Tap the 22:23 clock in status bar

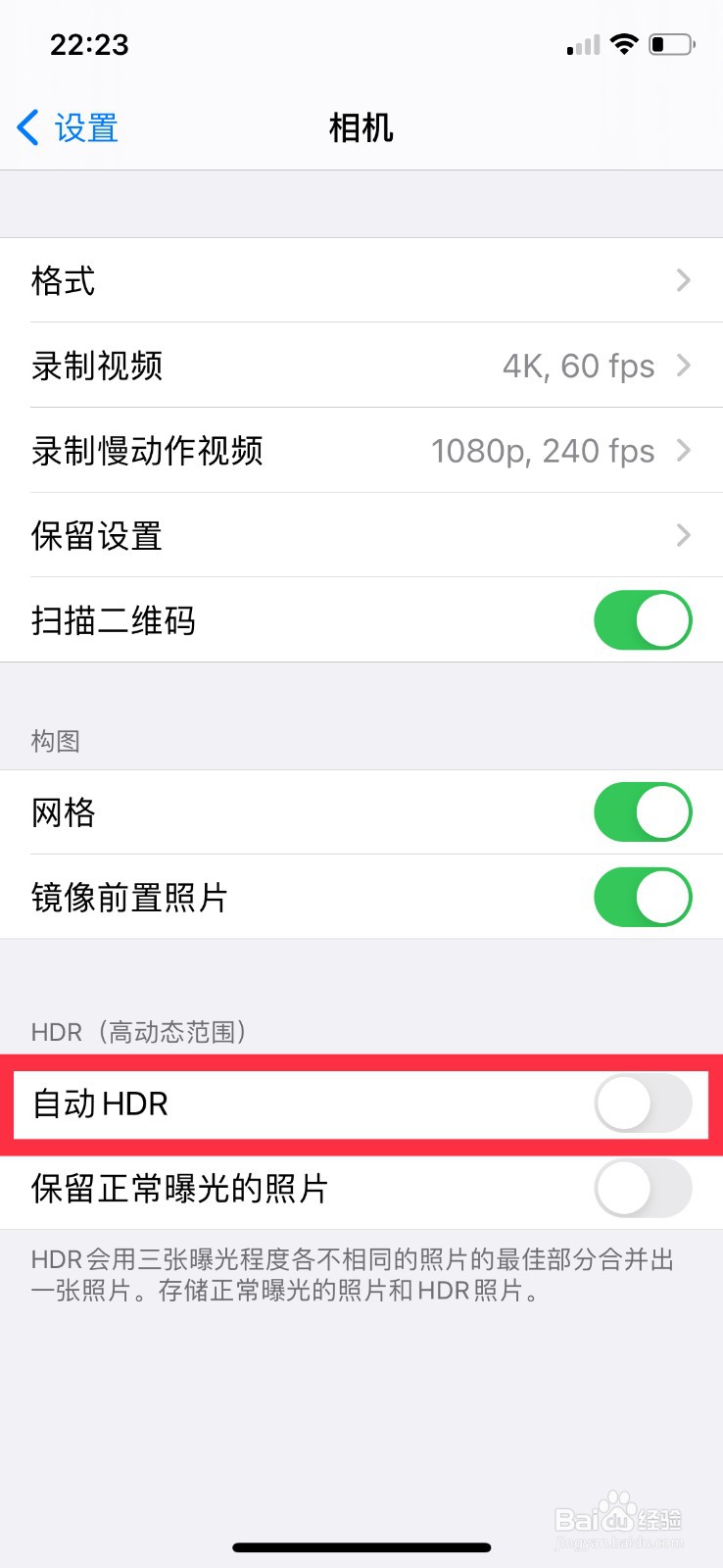pos(88,43)
